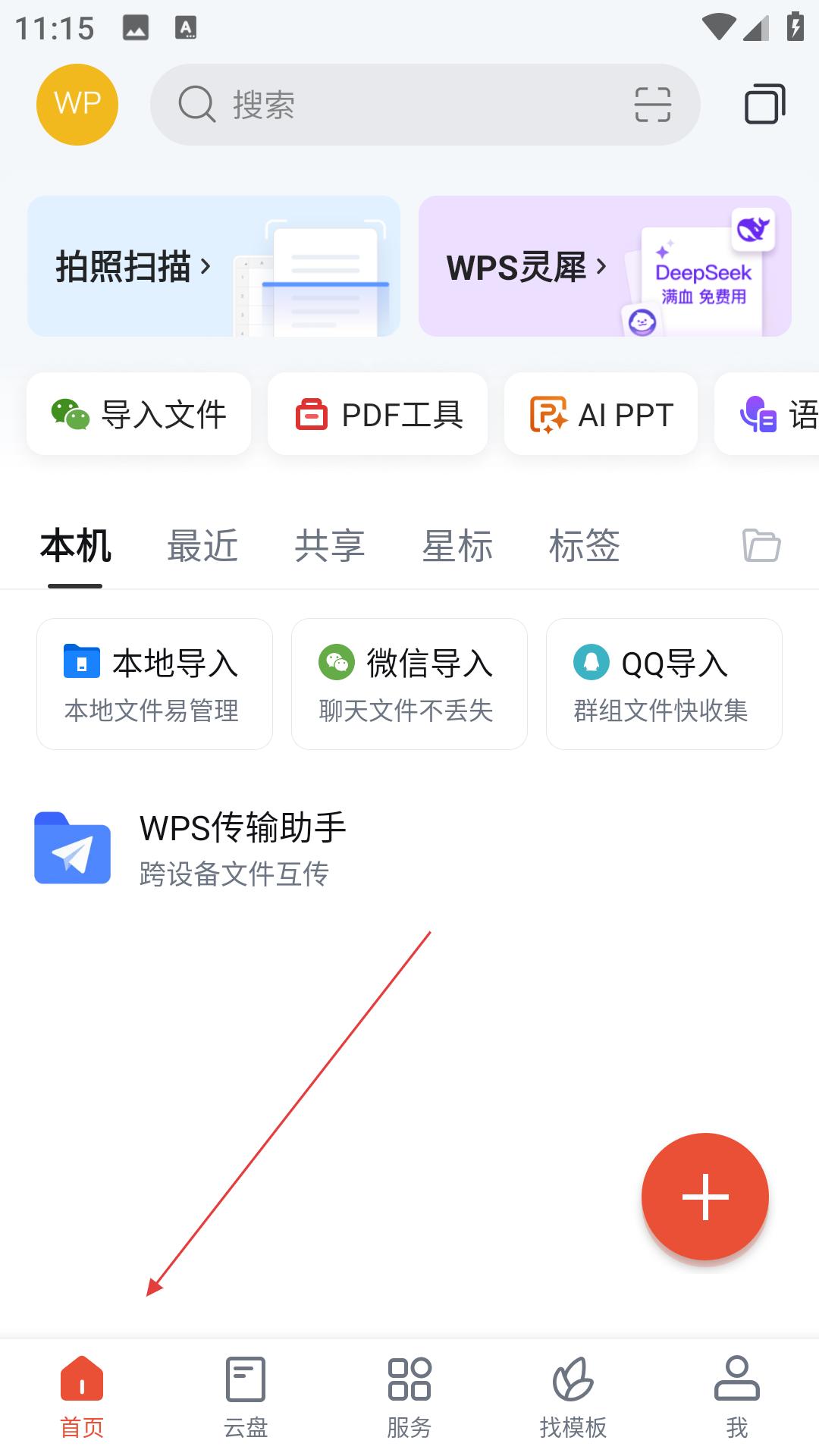The height and width of the screenshot is (1456, 819).
Task: Open the WPS灵犀 DeepSeek card
Action: pos(605,266)
